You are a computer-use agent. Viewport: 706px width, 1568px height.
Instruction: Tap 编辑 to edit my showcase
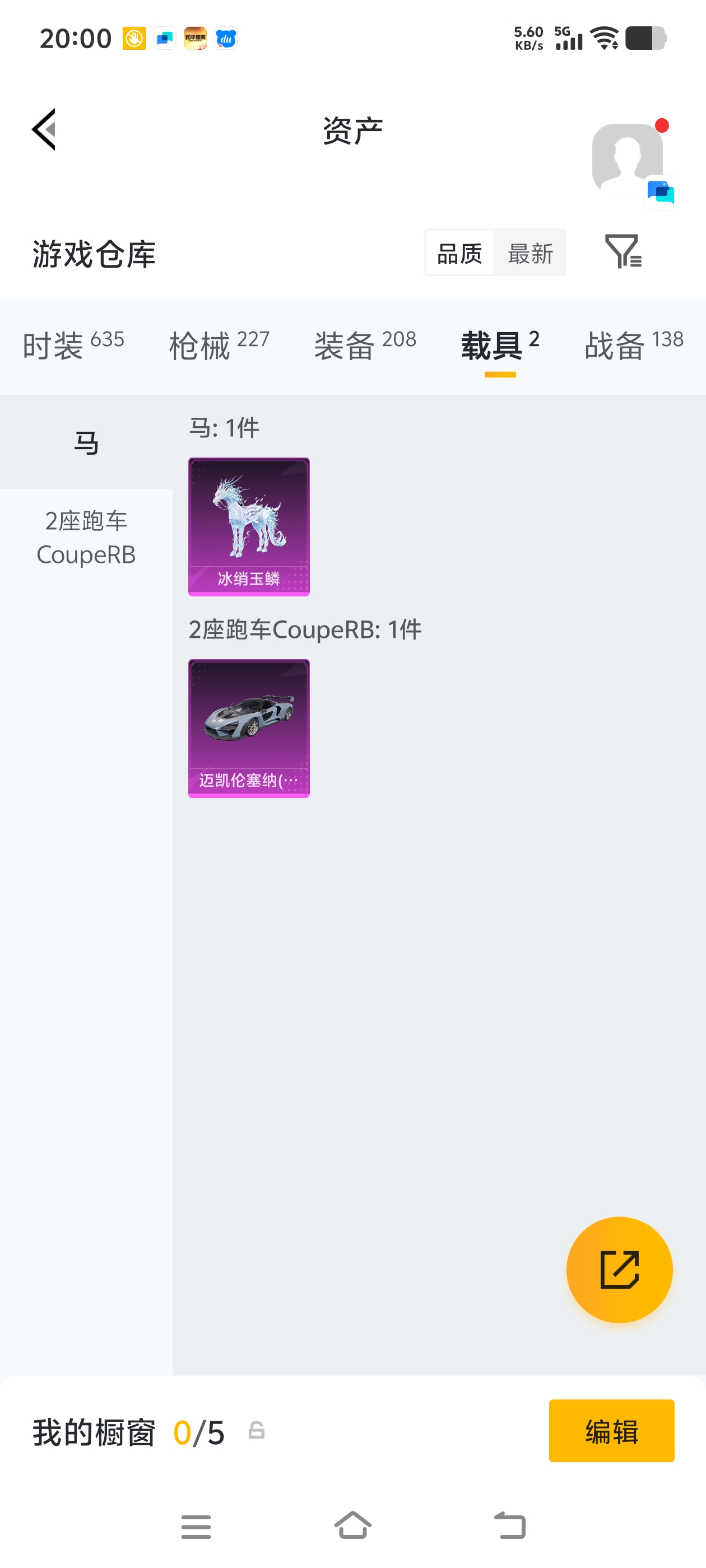point(611,1430)
